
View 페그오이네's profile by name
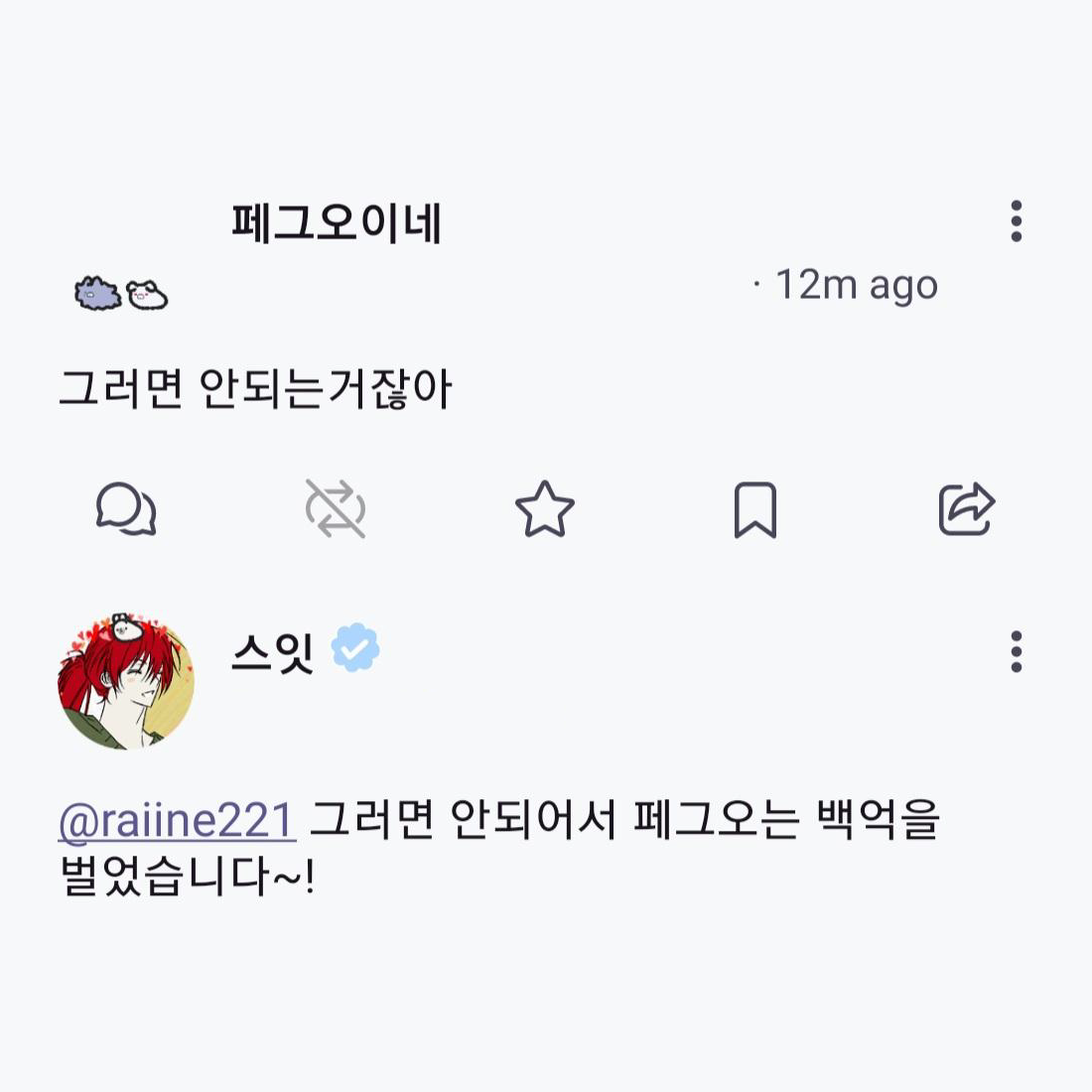pyautogui.click(x=337, y=223)
